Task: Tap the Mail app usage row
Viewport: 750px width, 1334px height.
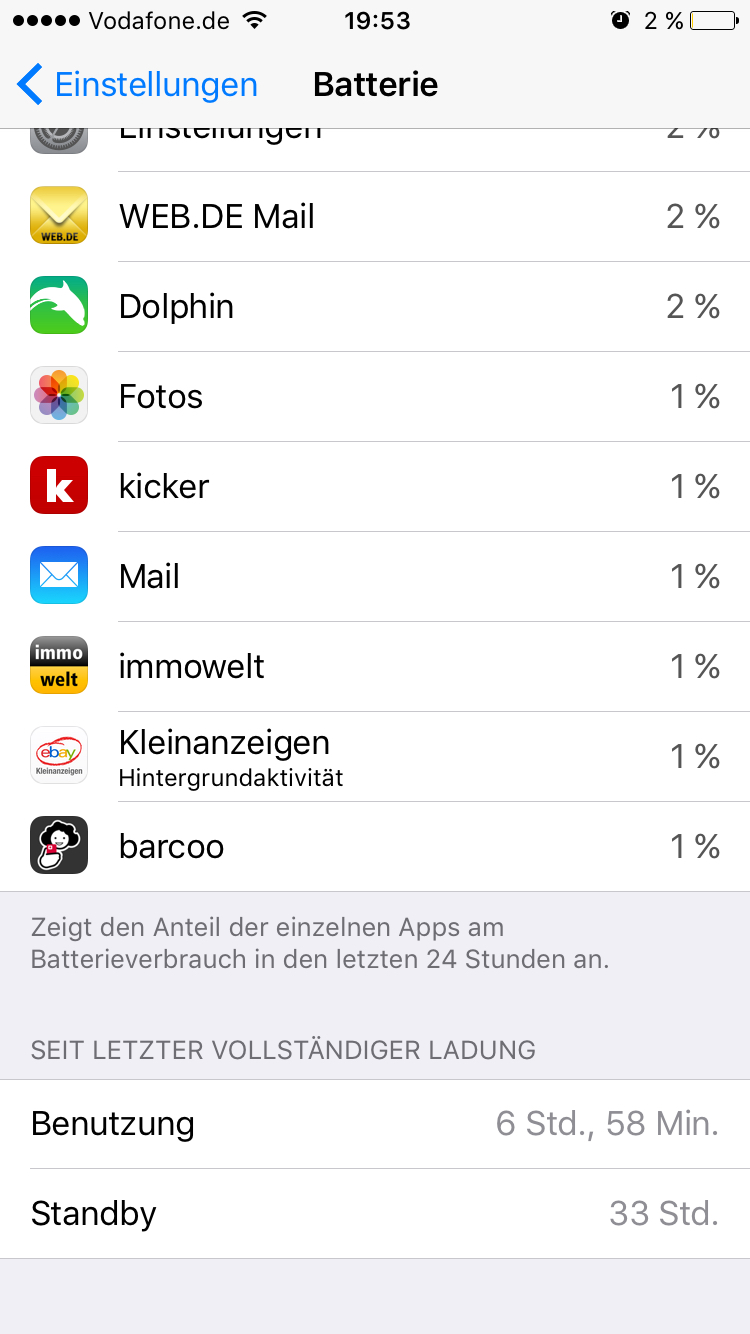Action: (x=375, y=576)
